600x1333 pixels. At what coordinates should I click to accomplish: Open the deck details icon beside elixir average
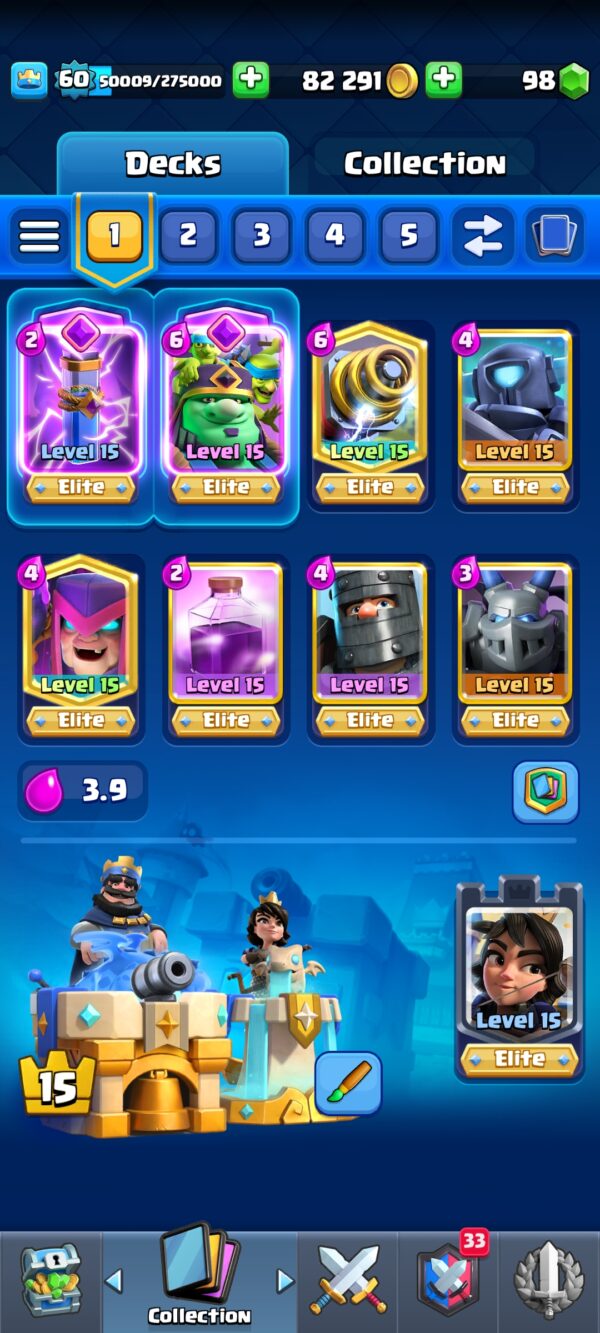tap(546, 792)
